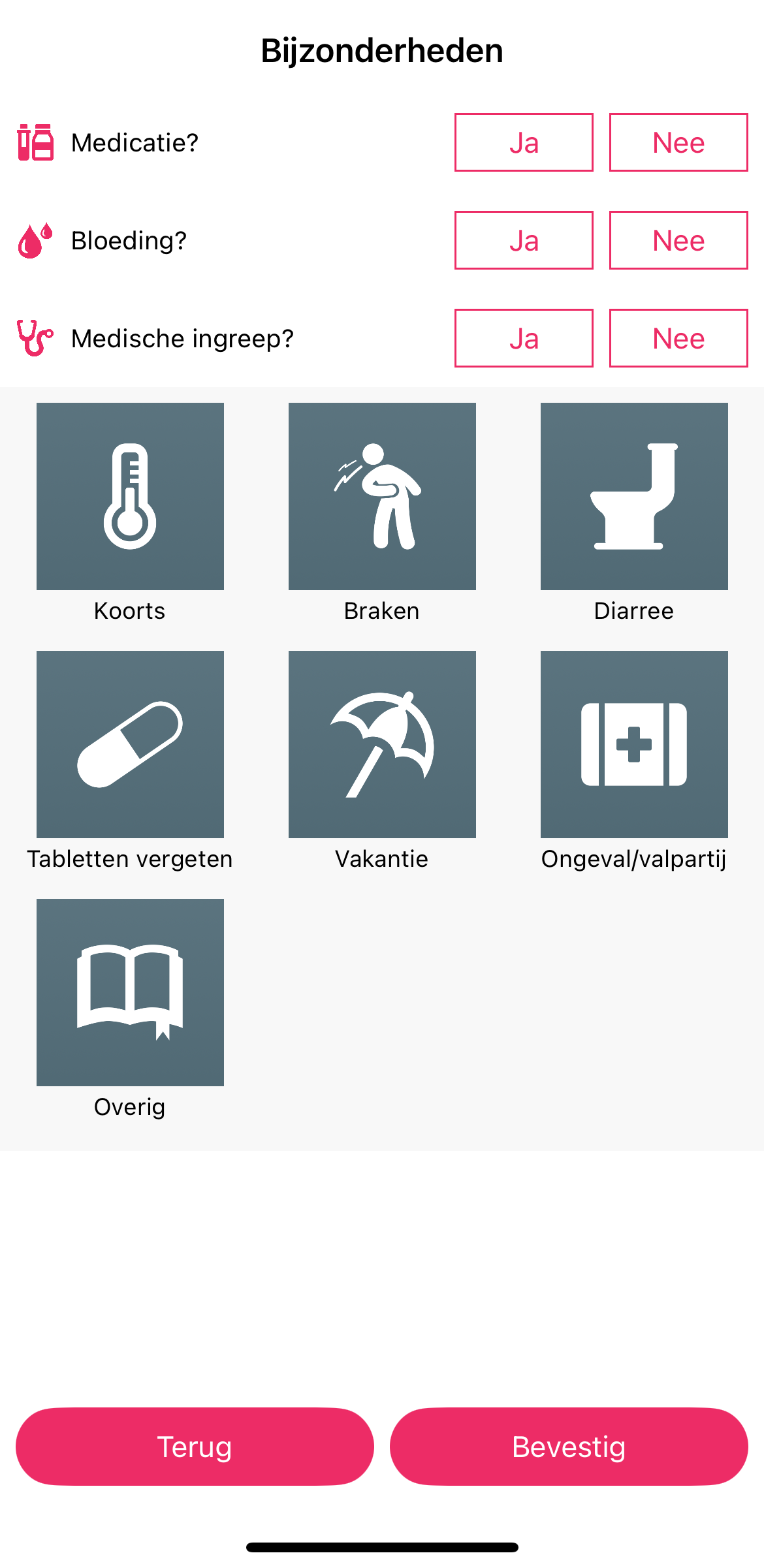Image resolution: width=764 pixels, height=1568 pixels.
Task: Click the stethoscope icon beside Medische ingreep
Action: pos(34,338)
